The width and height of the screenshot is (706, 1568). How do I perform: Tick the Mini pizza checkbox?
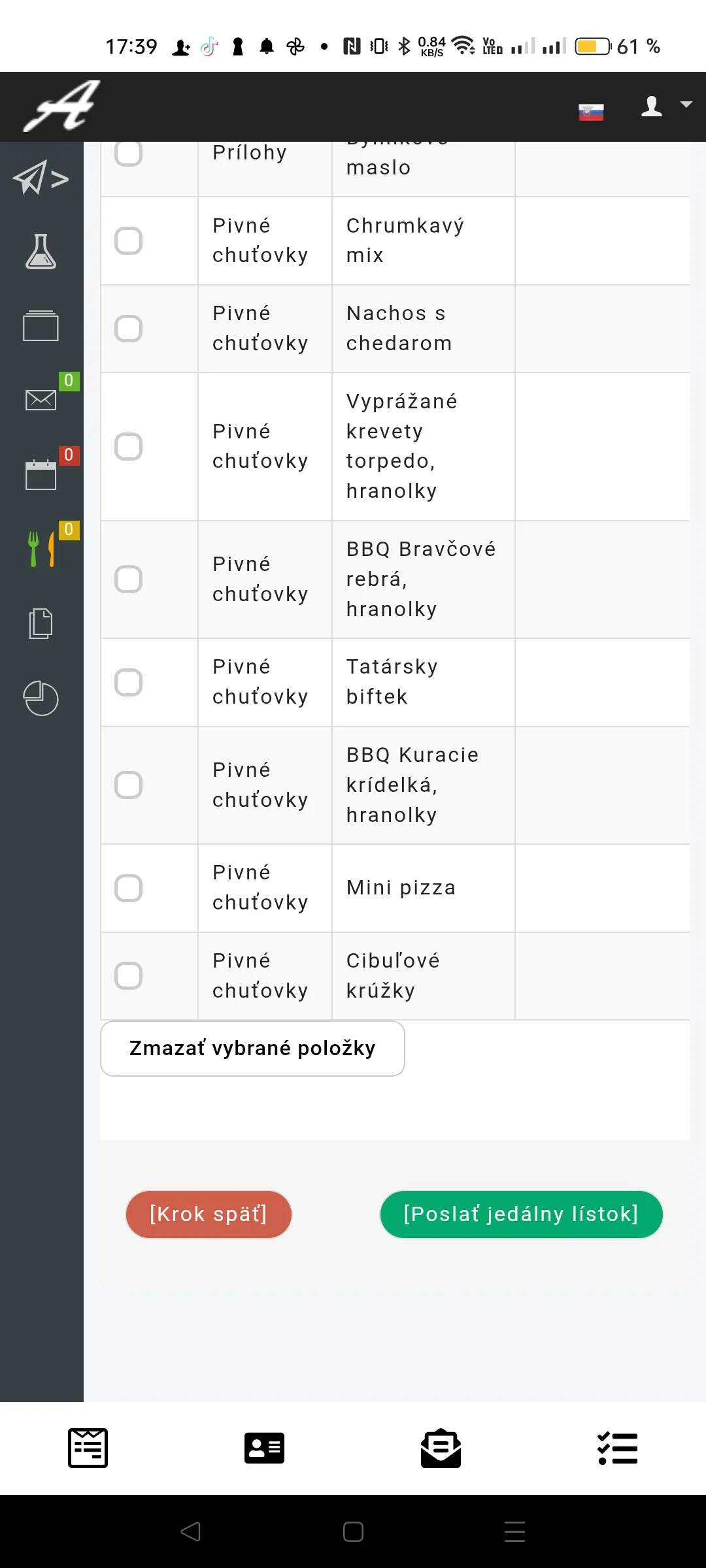click(128, 888)
